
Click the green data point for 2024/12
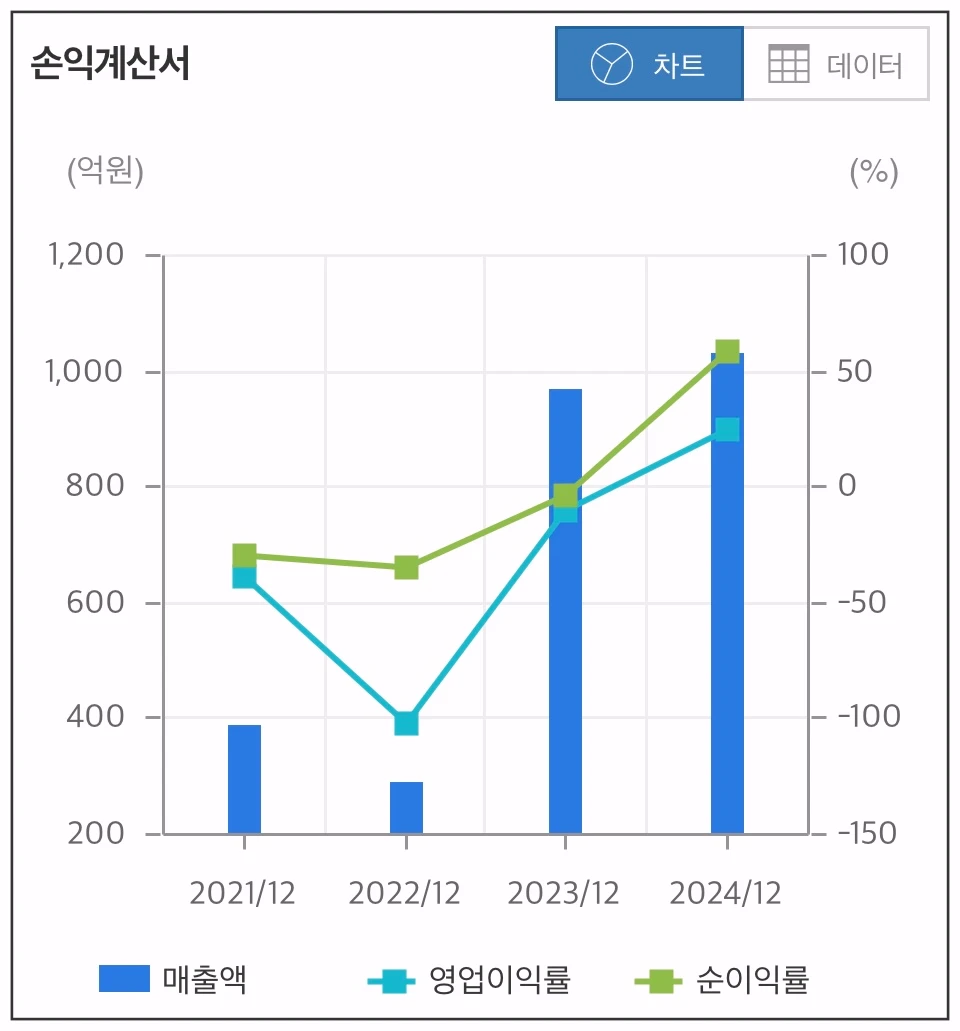727,349
